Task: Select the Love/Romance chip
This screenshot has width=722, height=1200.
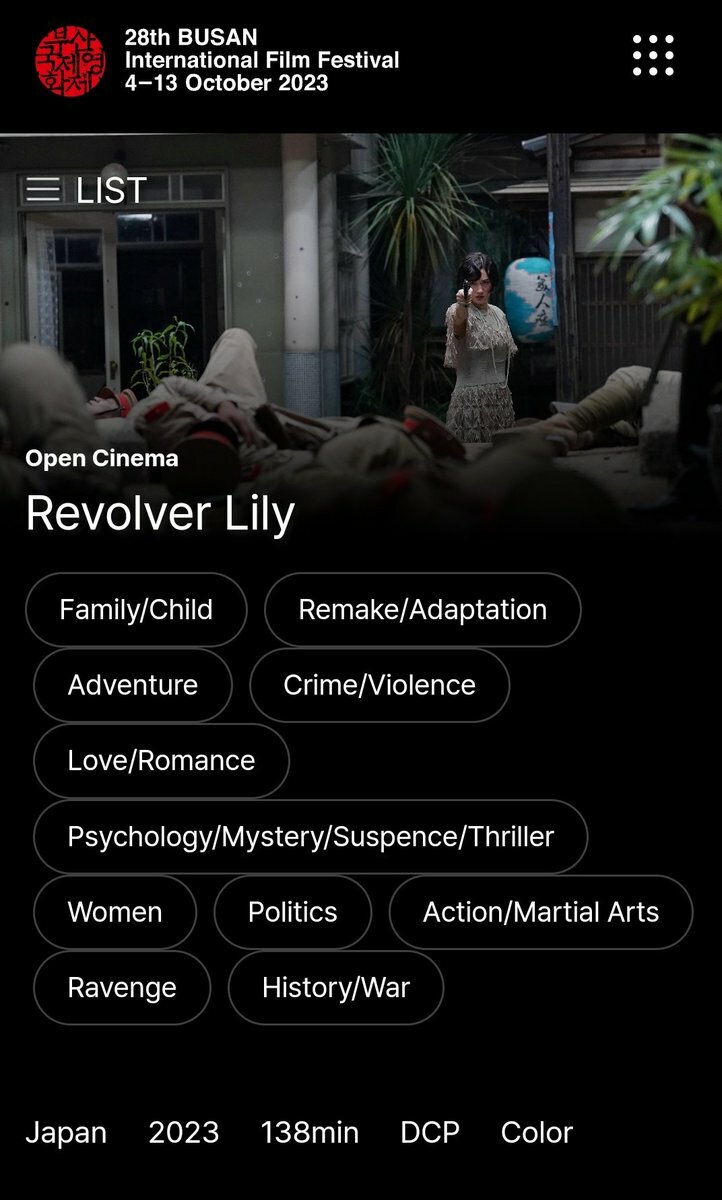Action: [161, 761]
